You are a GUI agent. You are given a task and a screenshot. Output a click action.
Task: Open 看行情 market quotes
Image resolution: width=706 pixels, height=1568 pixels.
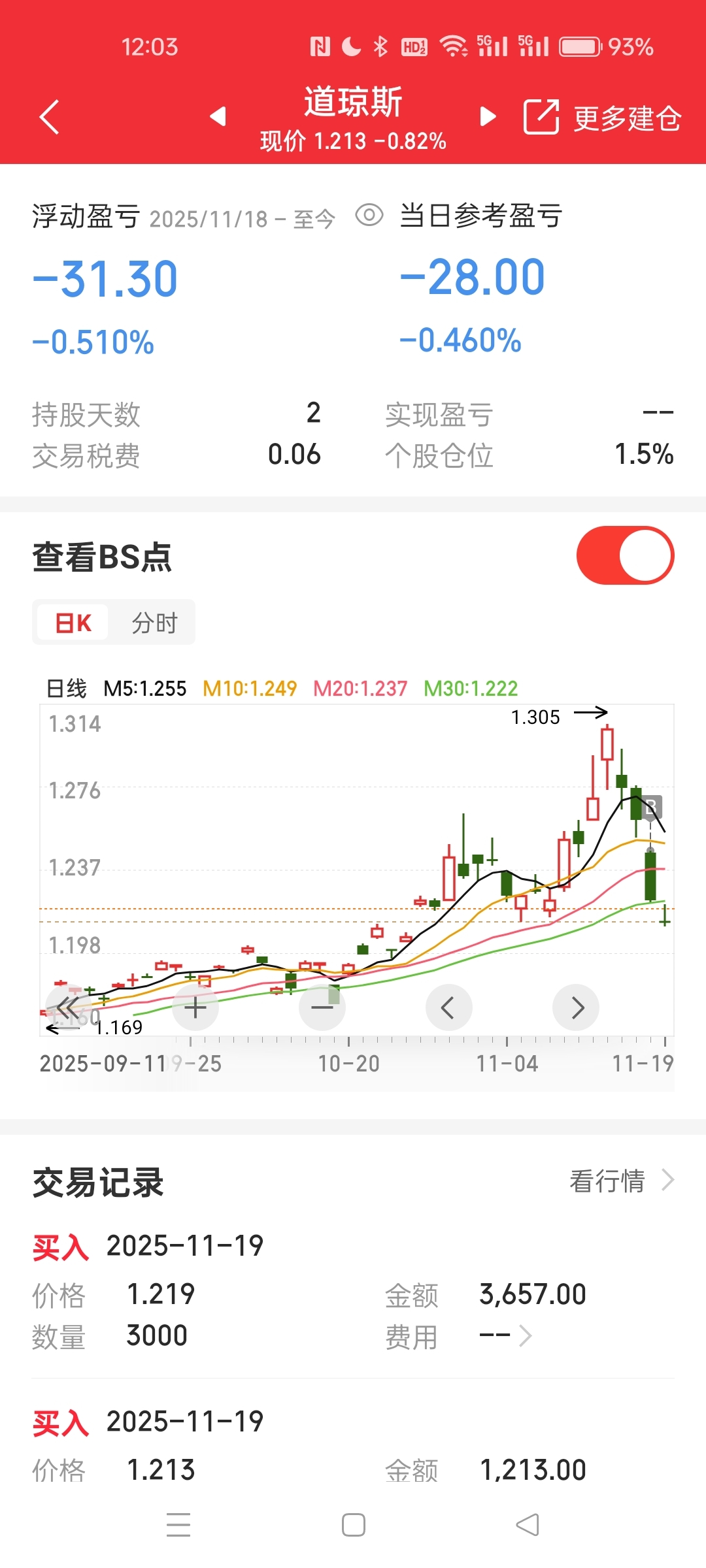coord(621,1181)
